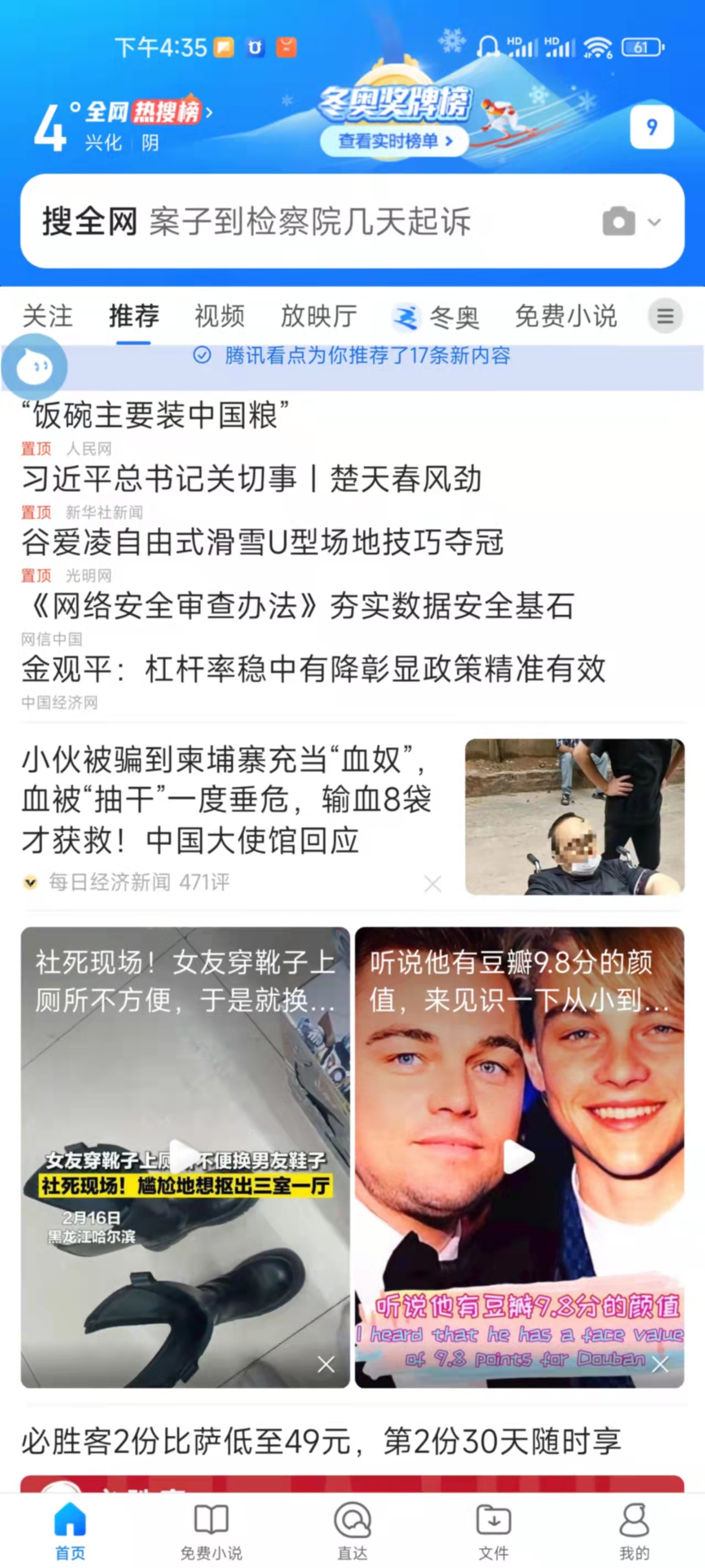View the 查看实时榜单 medal ranking
This screenshot has width=705, height=1568.
click(x=395, y=141)
